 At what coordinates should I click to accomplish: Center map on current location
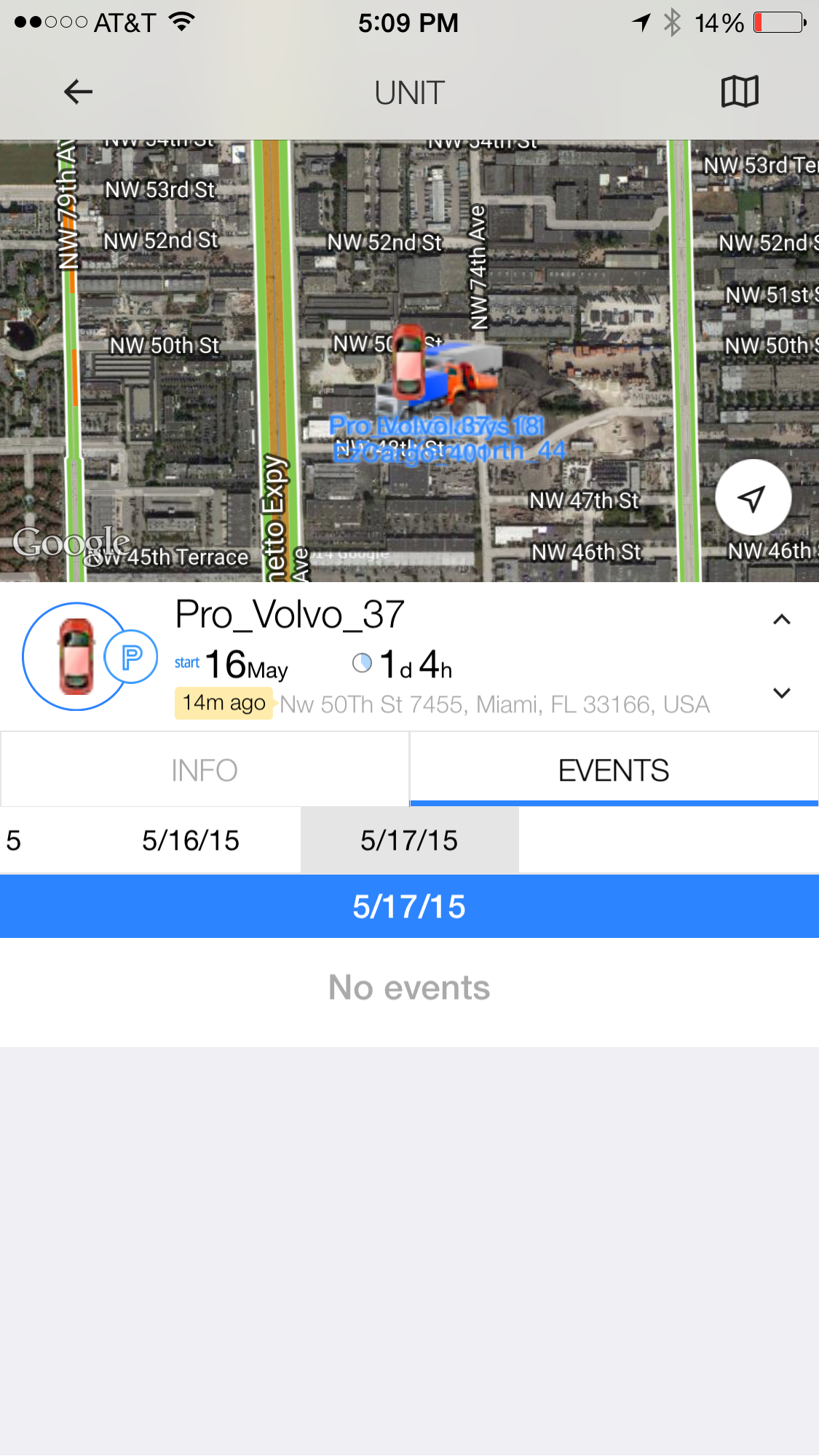point(753,498)
